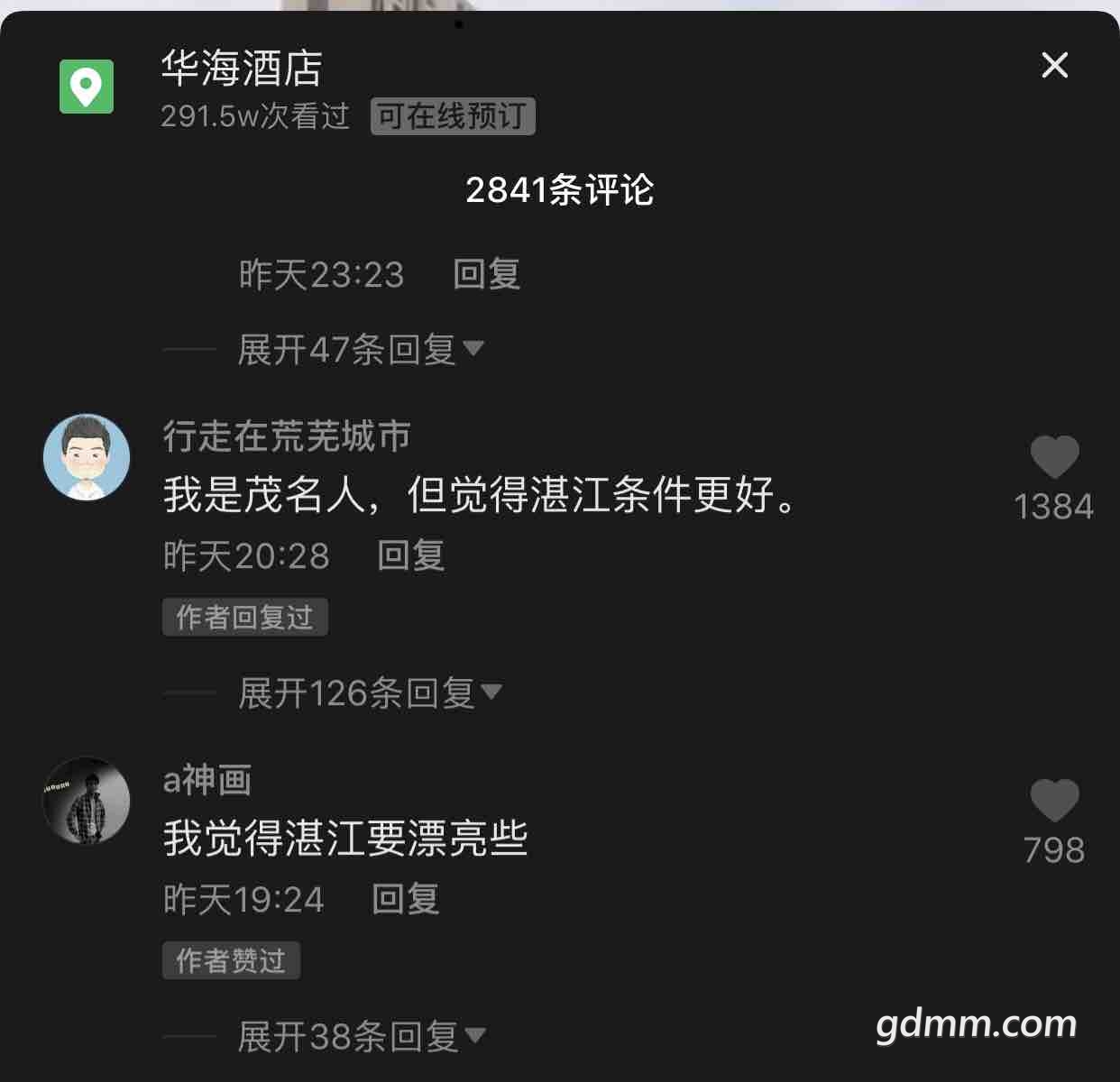
Task: Reply to a神画's comment
Action: click(x=405, y=899)
